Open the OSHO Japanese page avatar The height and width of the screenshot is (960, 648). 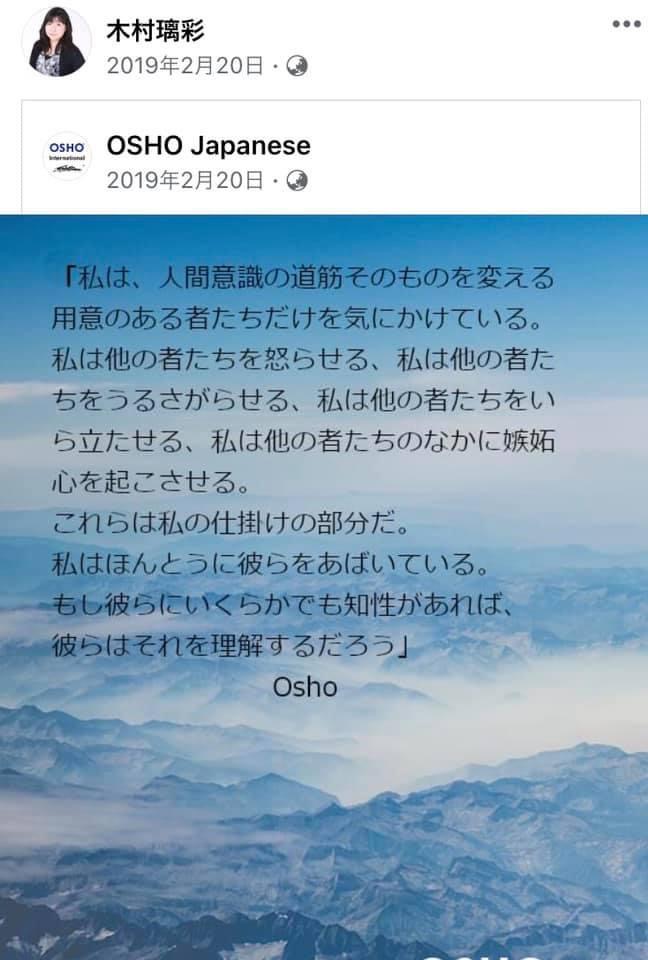click(x=67, y=155)
